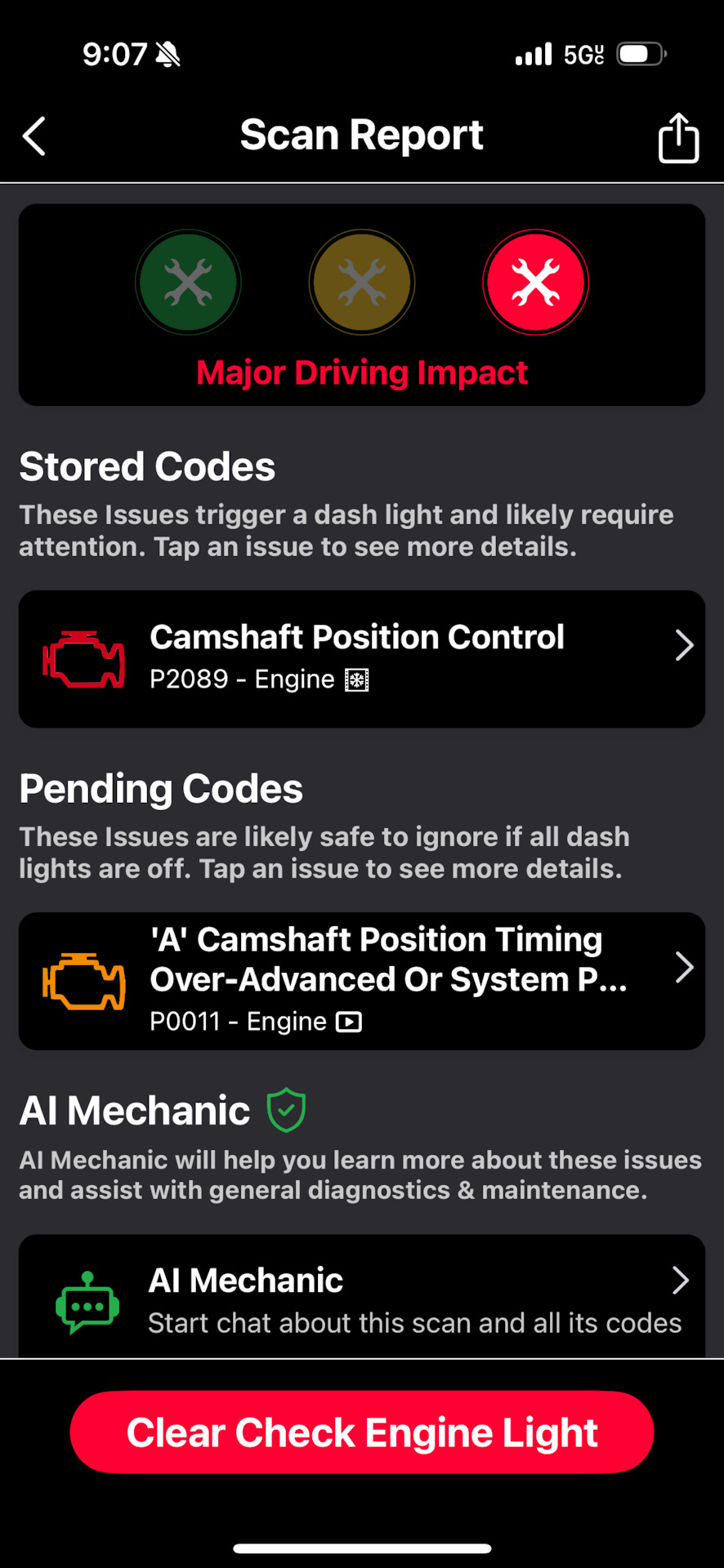Share the scan report
Viewport: 724px width, 1568px height.
pos(678,137)
